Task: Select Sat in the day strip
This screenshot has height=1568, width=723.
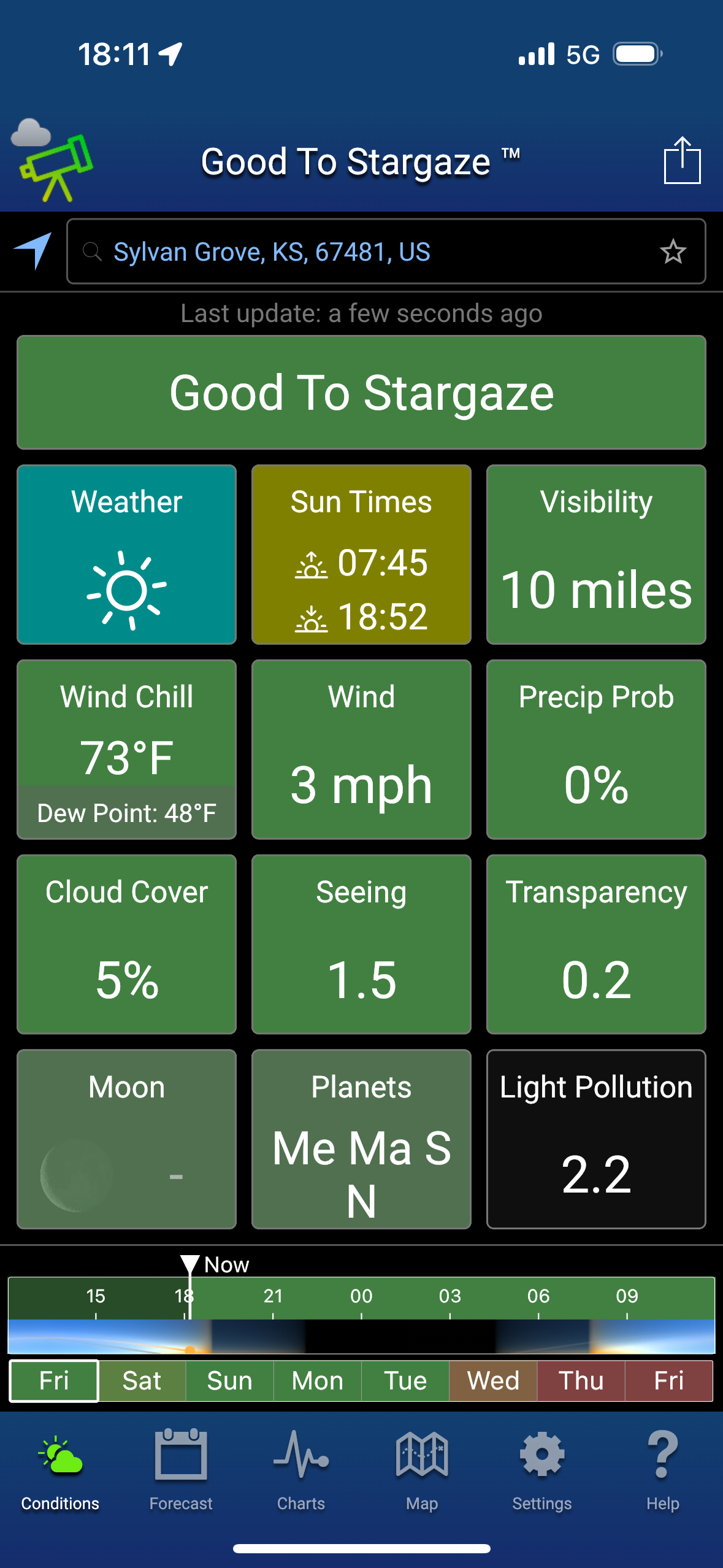Action: 142,1381
